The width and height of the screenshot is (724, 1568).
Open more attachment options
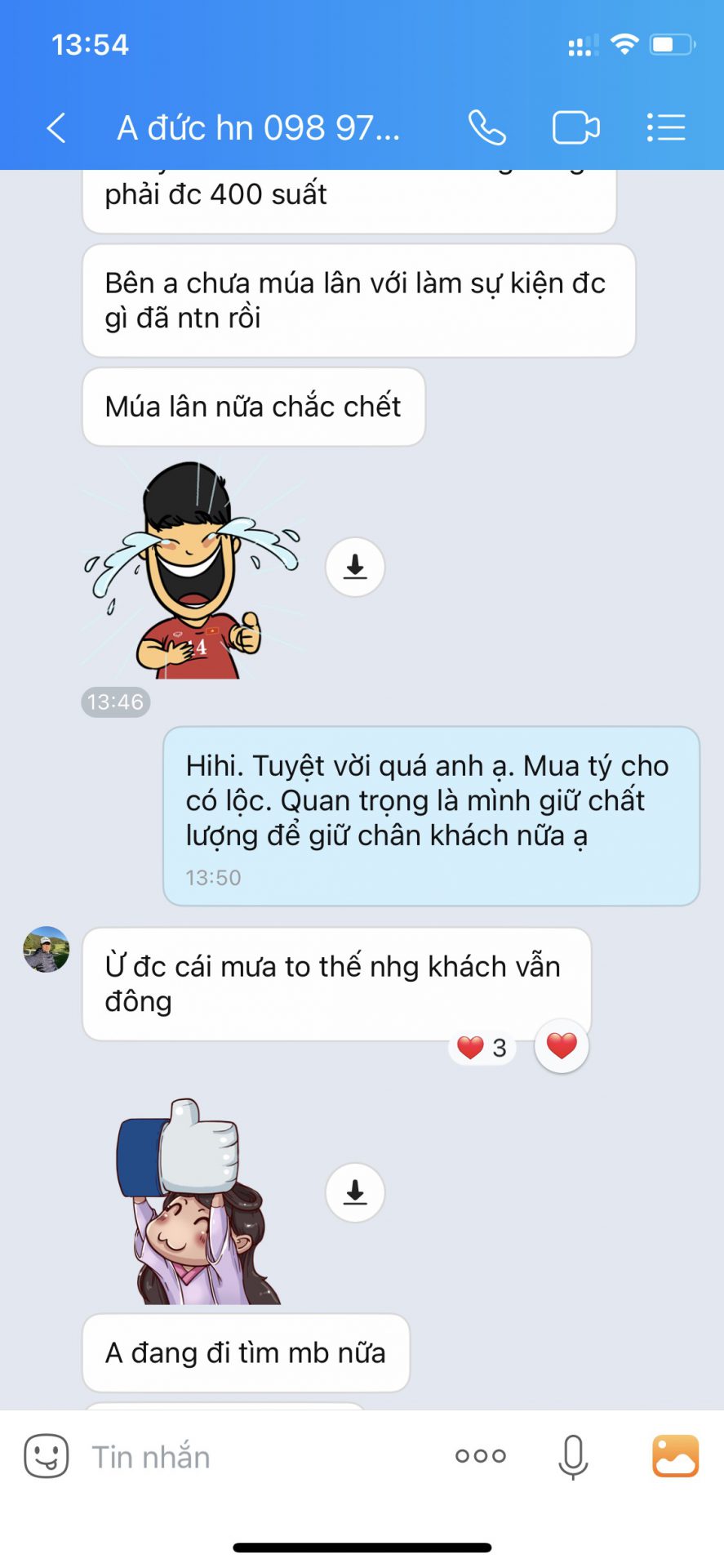coord(481,1456)
